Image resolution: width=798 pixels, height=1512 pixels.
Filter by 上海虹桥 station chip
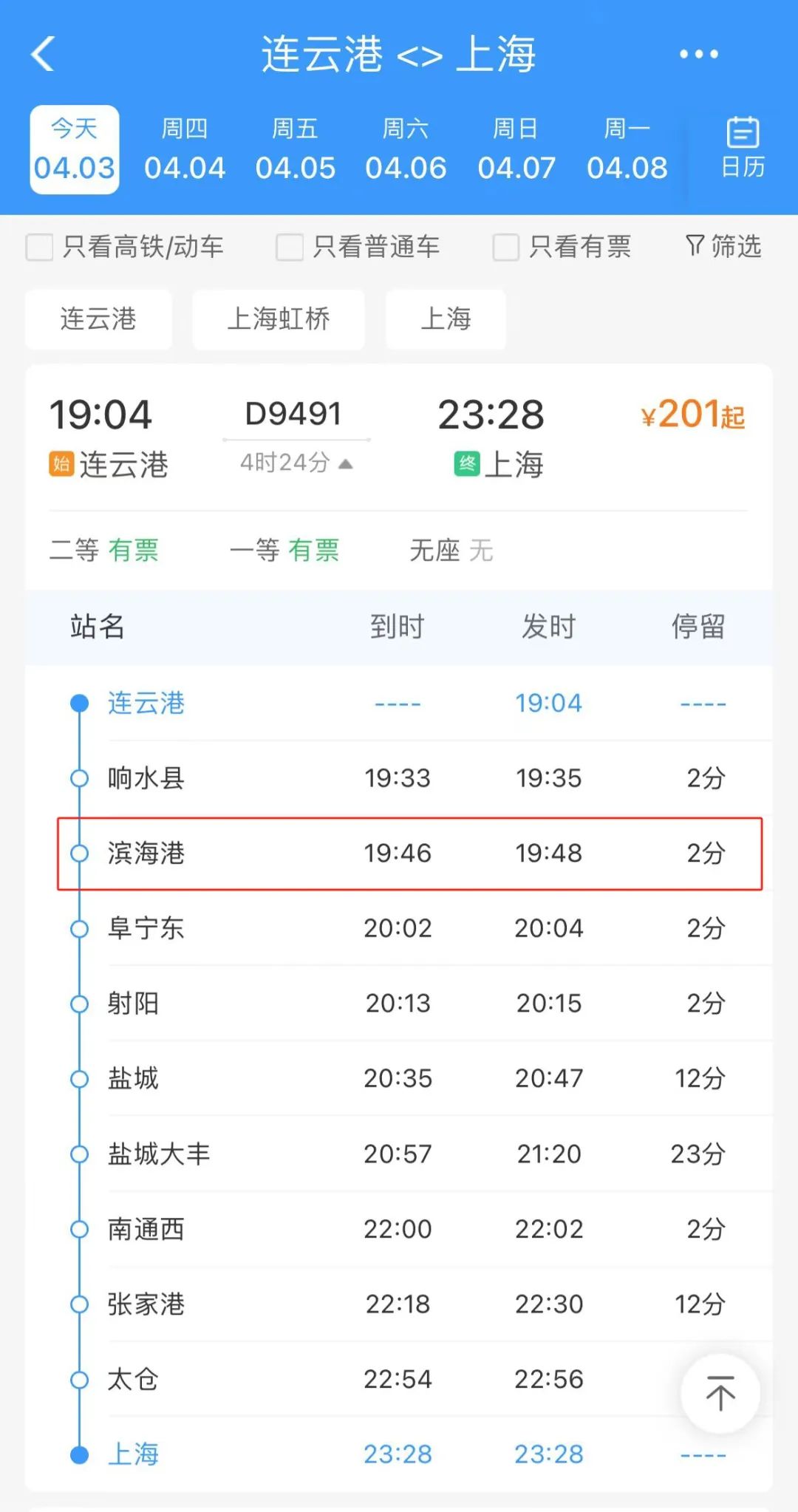(x=279, y=319)
